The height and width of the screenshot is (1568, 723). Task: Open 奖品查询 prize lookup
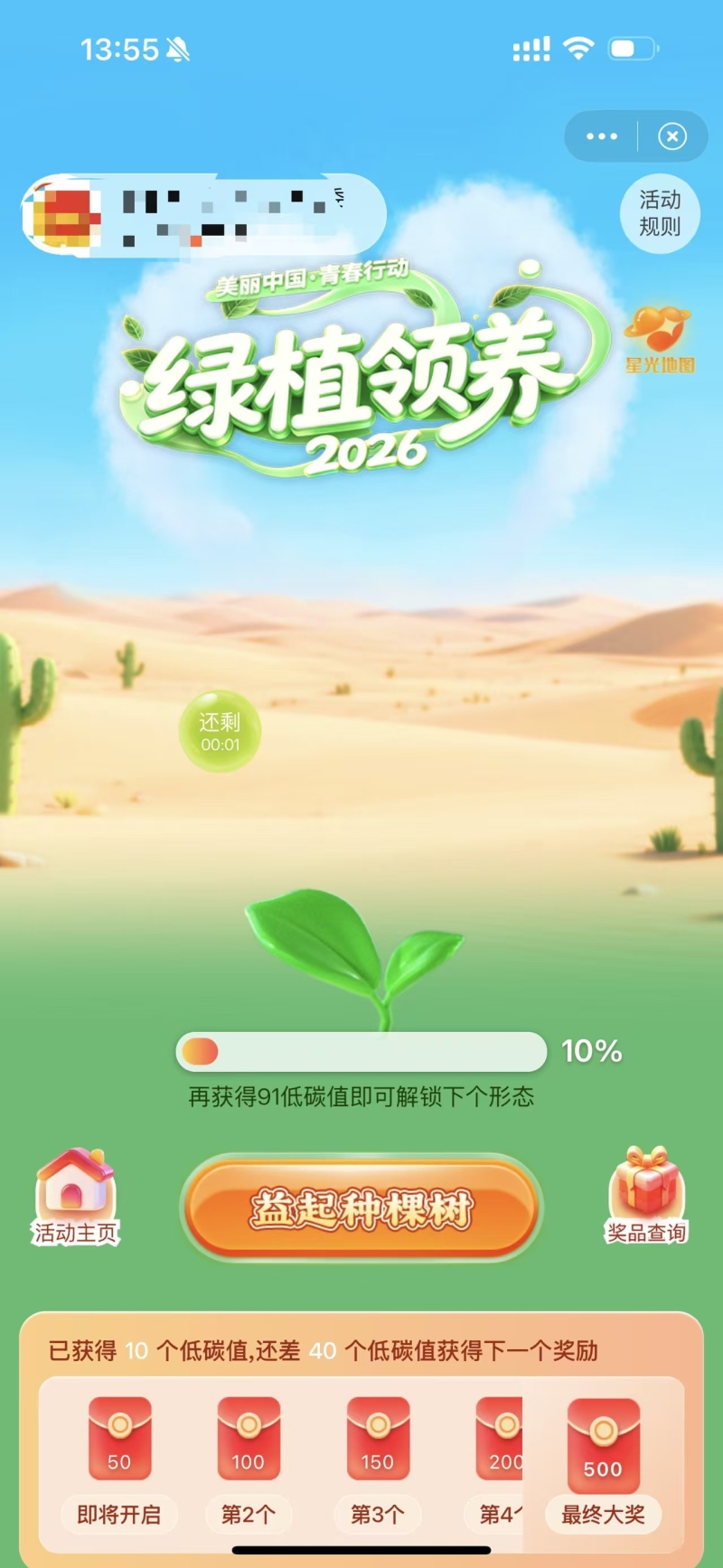pyautogui.click(x=646, y=1197)
